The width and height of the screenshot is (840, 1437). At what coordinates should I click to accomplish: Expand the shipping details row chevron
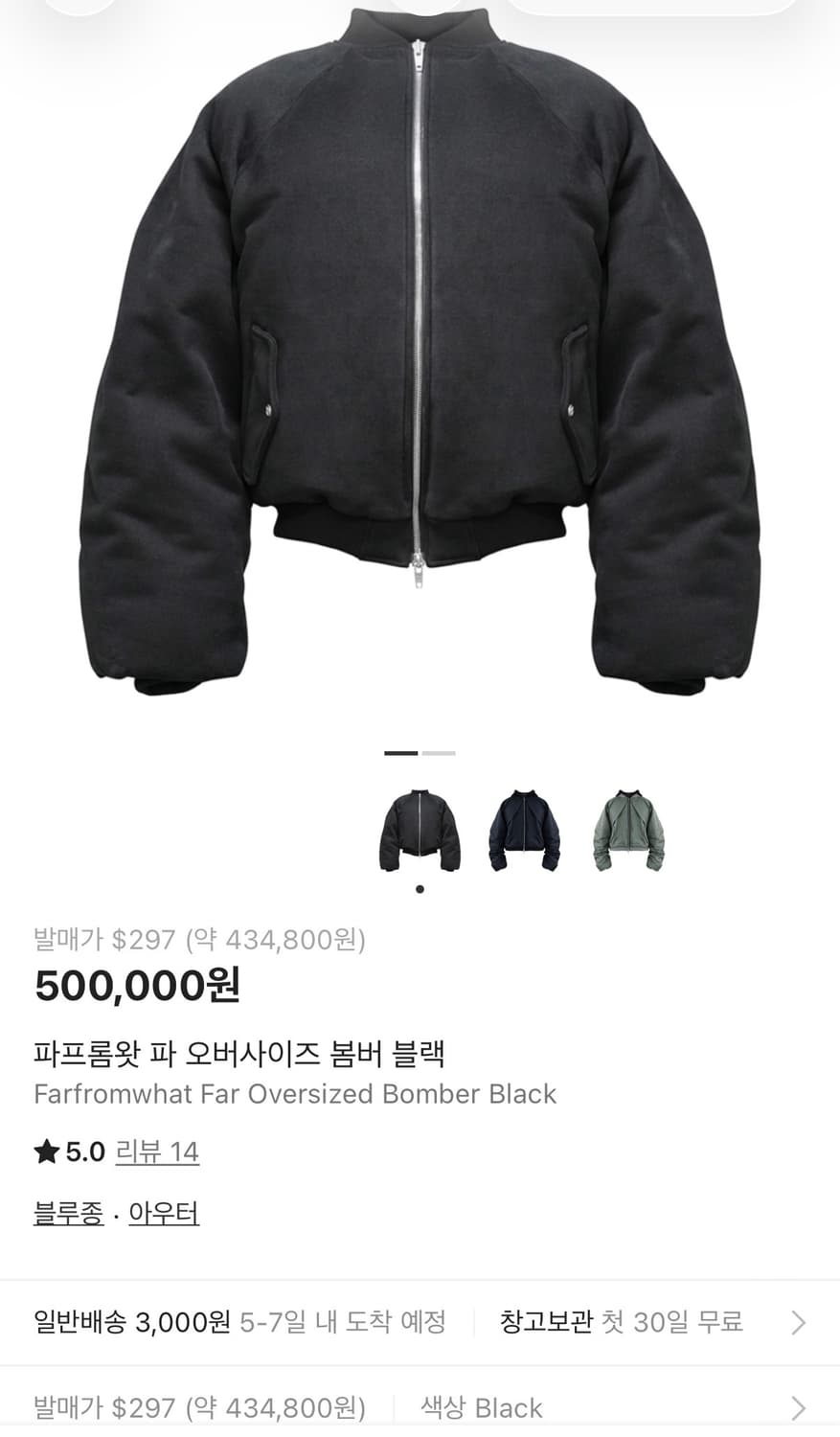coord(797,1322)
